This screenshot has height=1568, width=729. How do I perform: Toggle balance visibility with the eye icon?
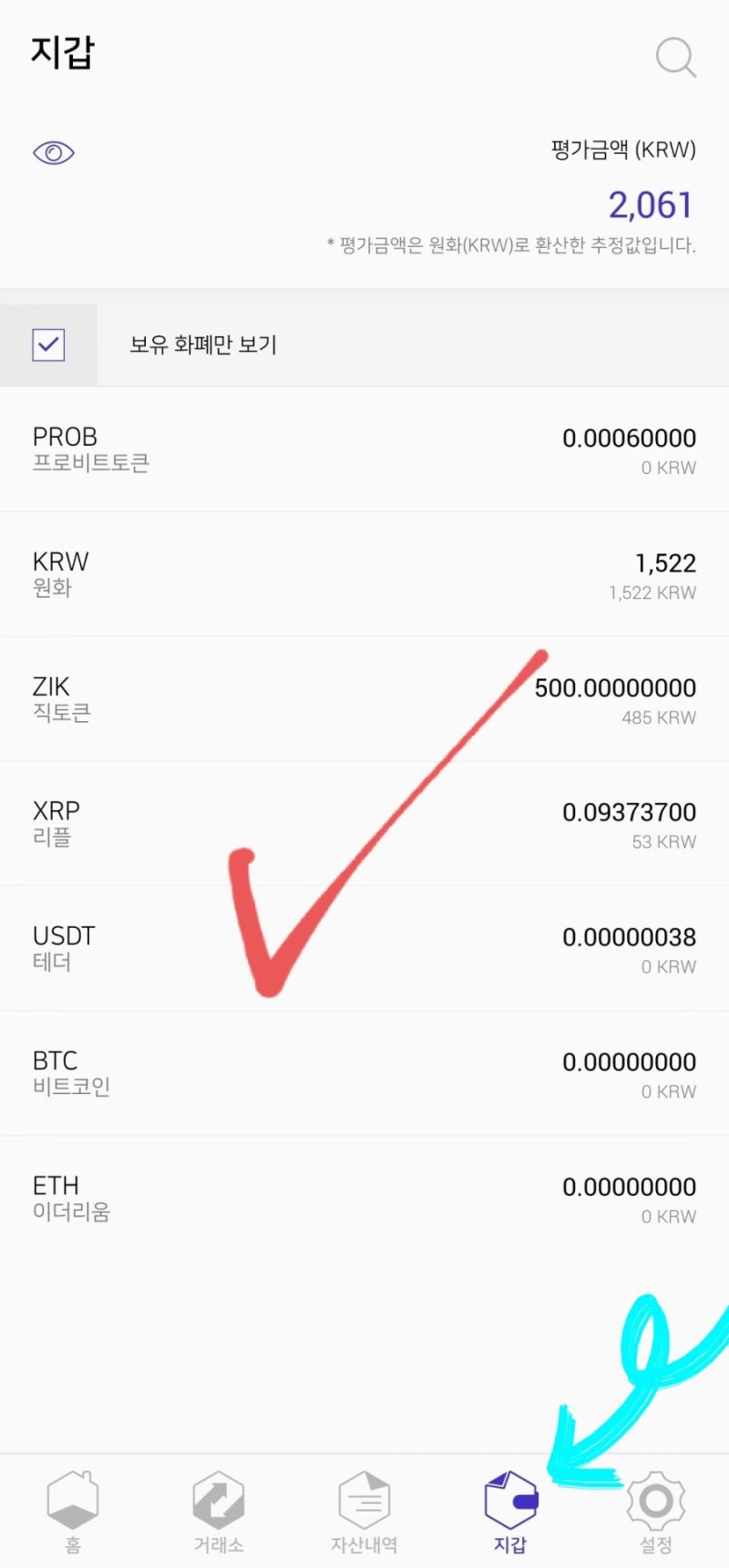(x=52, y=152)
